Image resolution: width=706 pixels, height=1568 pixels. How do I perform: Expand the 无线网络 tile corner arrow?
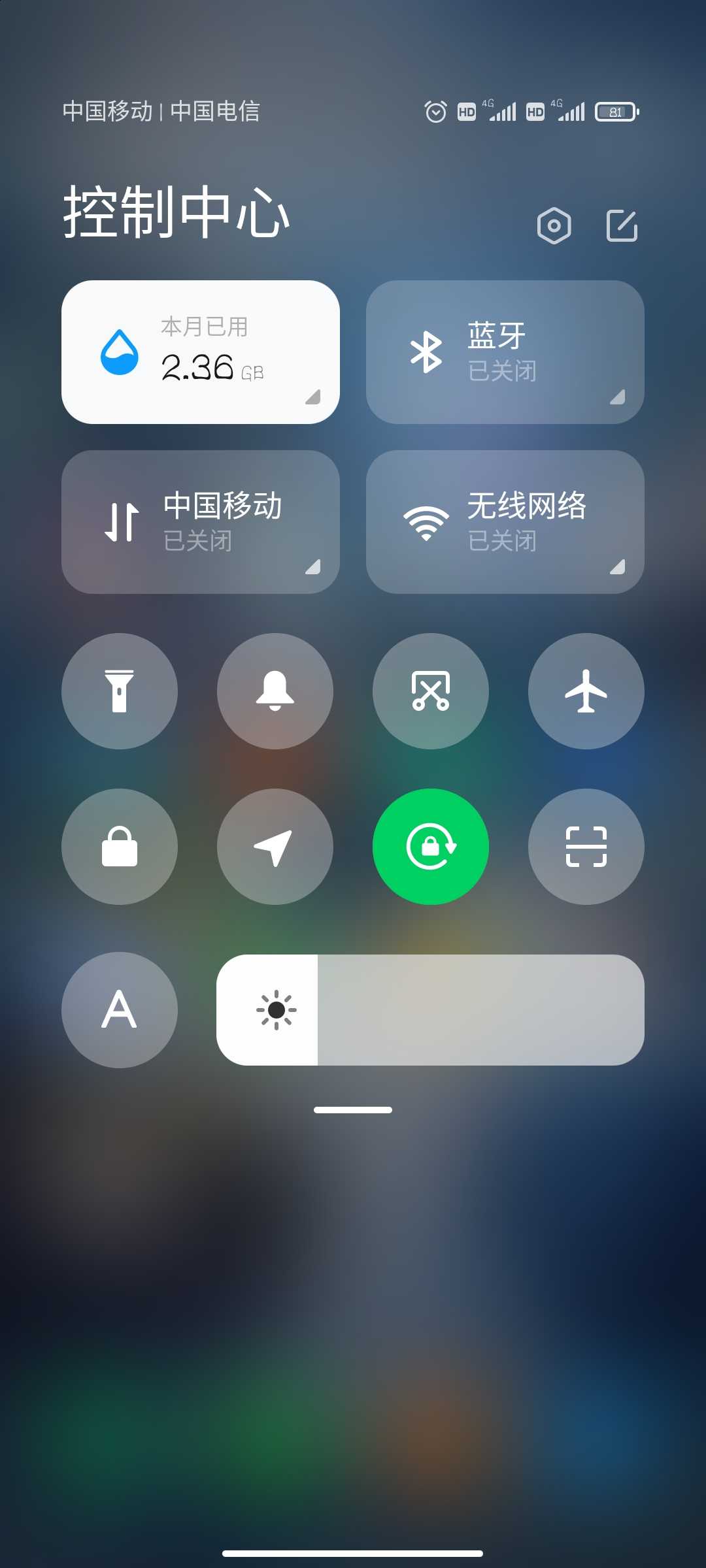(x=618, y=567)
